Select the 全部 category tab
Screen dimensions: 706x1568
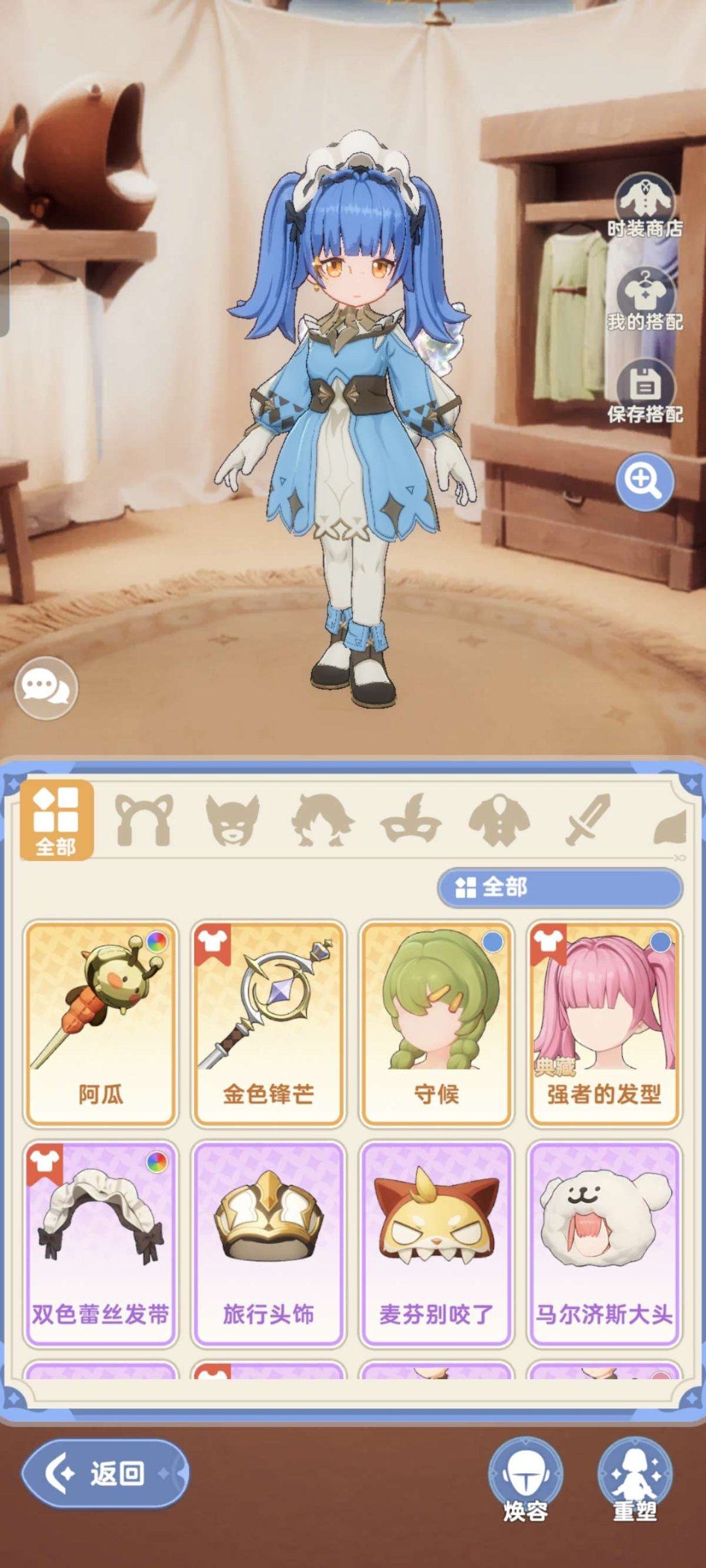click(x=57, y=820)
